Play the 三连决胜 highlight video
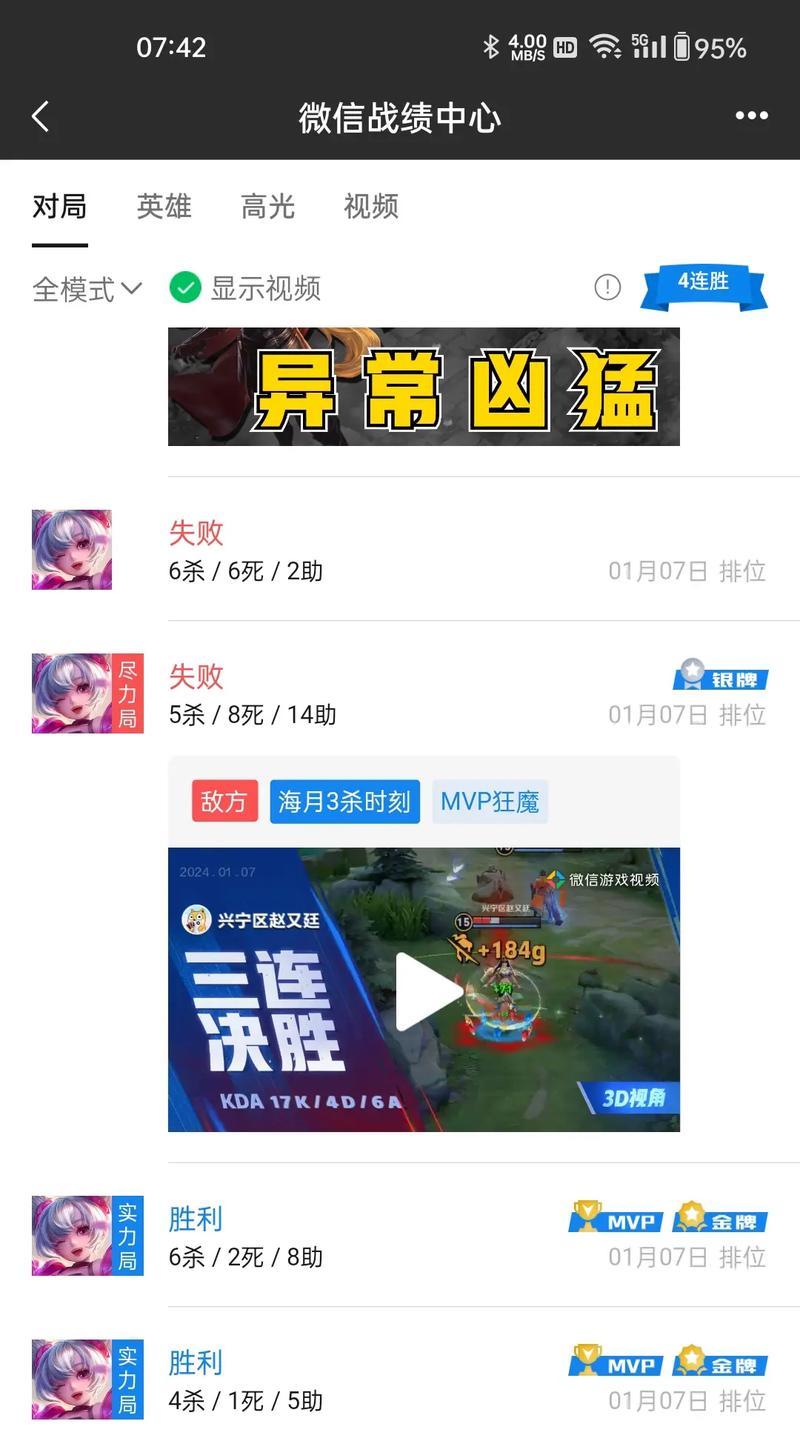 point(424,990)
